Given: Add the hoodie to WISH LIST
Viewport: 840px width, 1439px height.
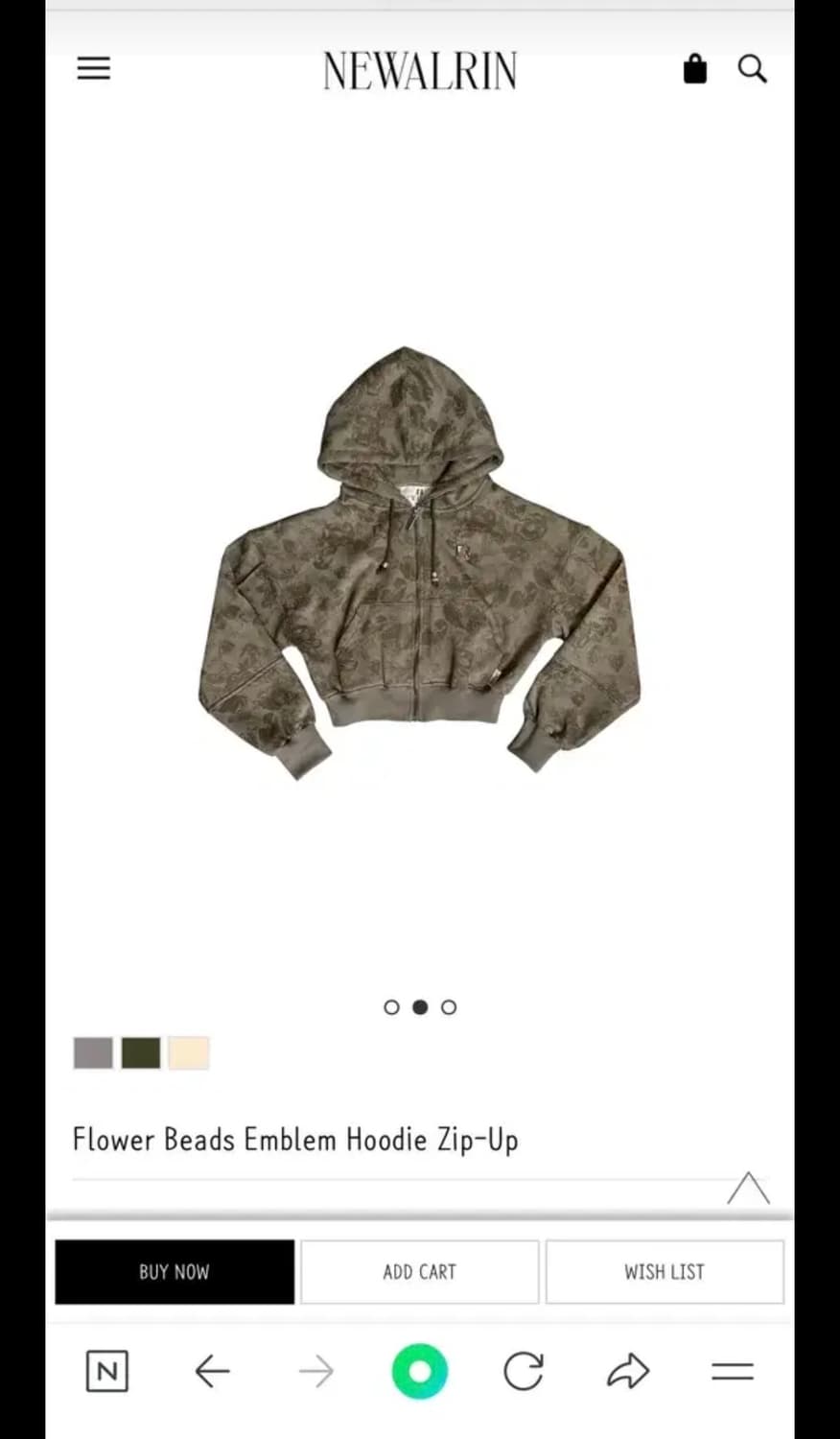Looking at the screenshot, I should click(x=664, y=1272).
